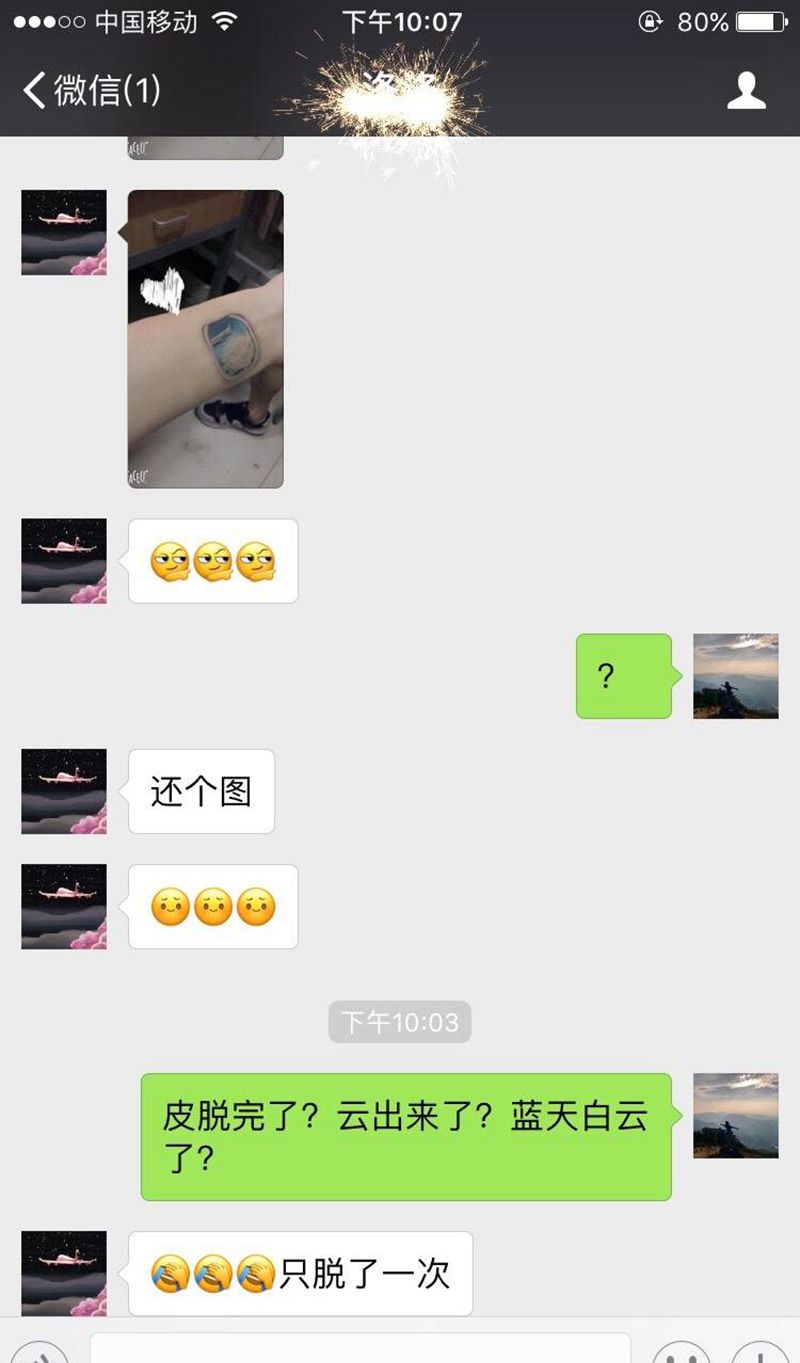Screen dimensions: 800x1363
Task: Open my avatar beside the ? message
Action: pos(735,676)
